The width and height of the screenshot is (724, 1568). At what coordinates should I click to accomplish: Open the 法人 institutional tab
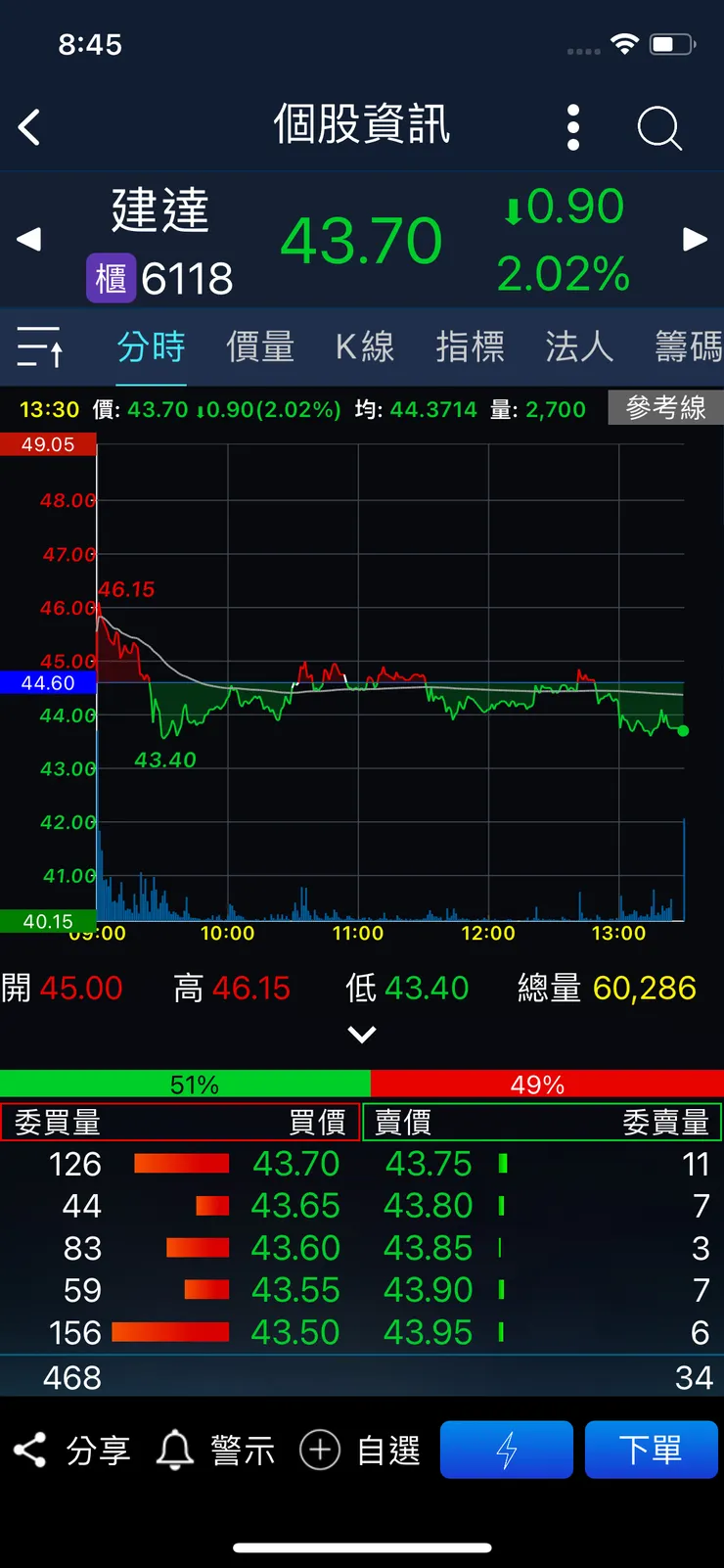(x=579, y=347)
